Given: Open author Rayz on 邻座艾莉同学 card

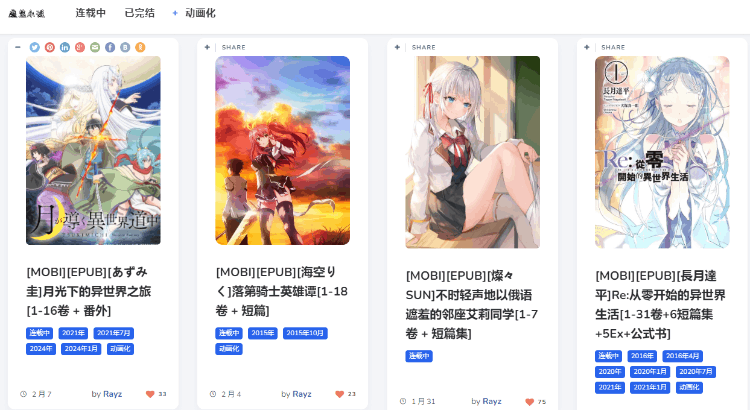Looking at the screenshot, I should 491,401.
